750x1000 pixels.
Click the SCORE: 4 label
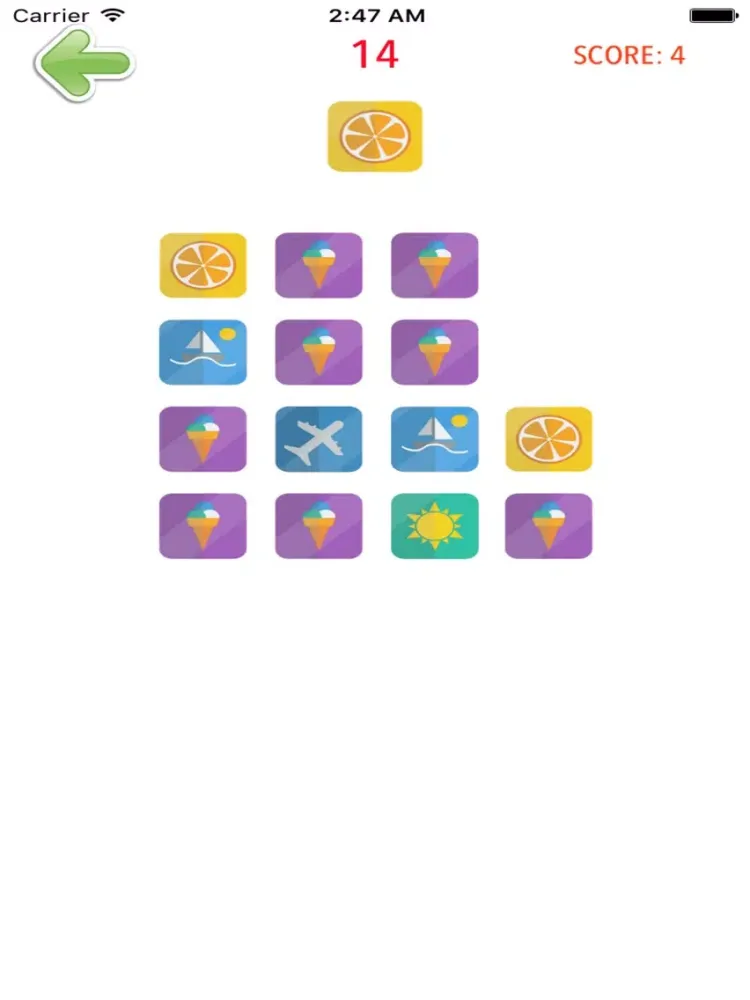tap(630, 55)
